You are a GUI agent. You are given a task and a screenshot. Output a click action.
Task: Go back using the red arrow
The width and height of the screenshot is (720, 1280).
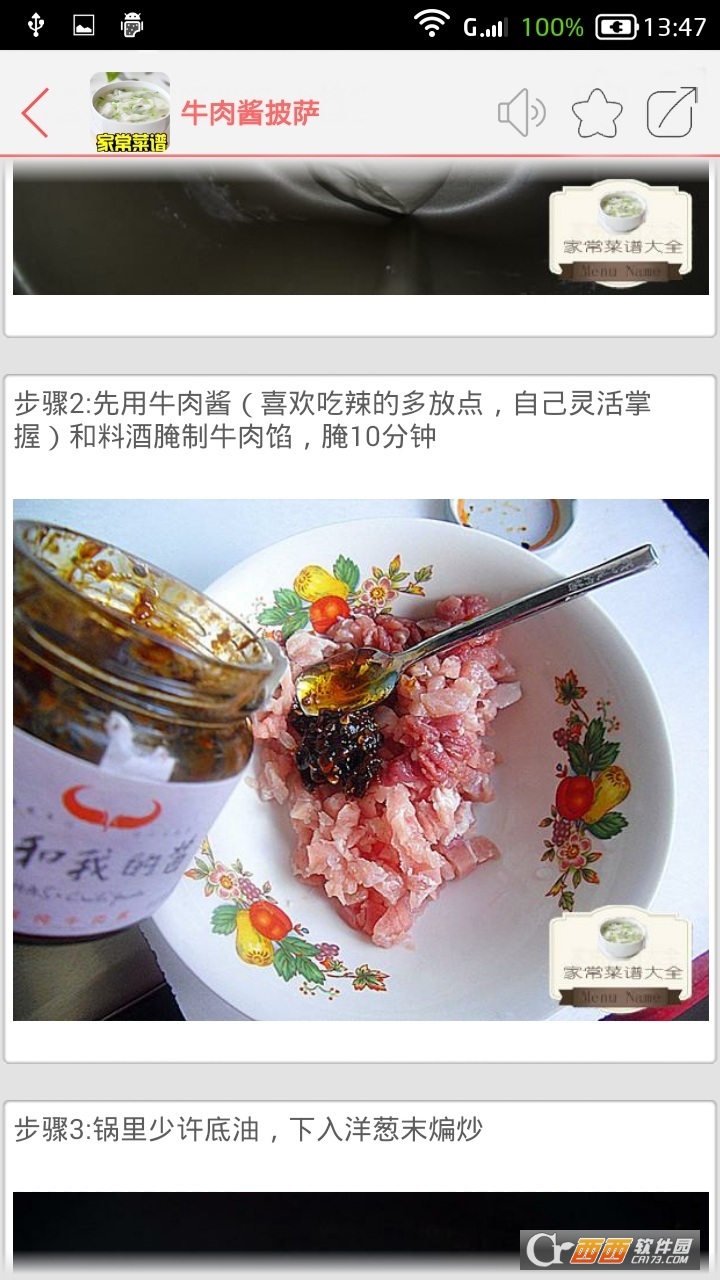tap(36, 112)
